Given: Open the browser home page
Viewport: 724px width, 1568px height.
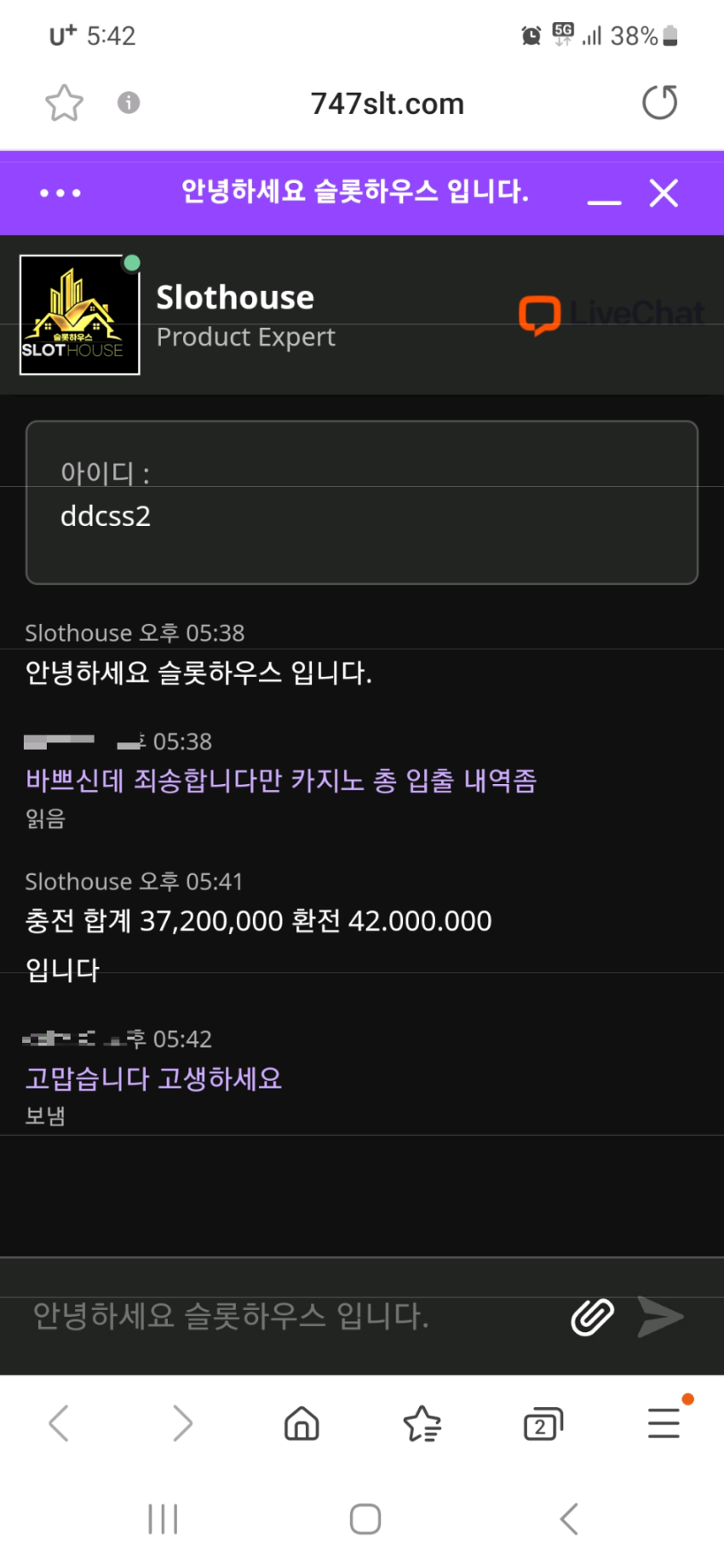Looking at the screenshot, I should click(x=302, y=1423).
